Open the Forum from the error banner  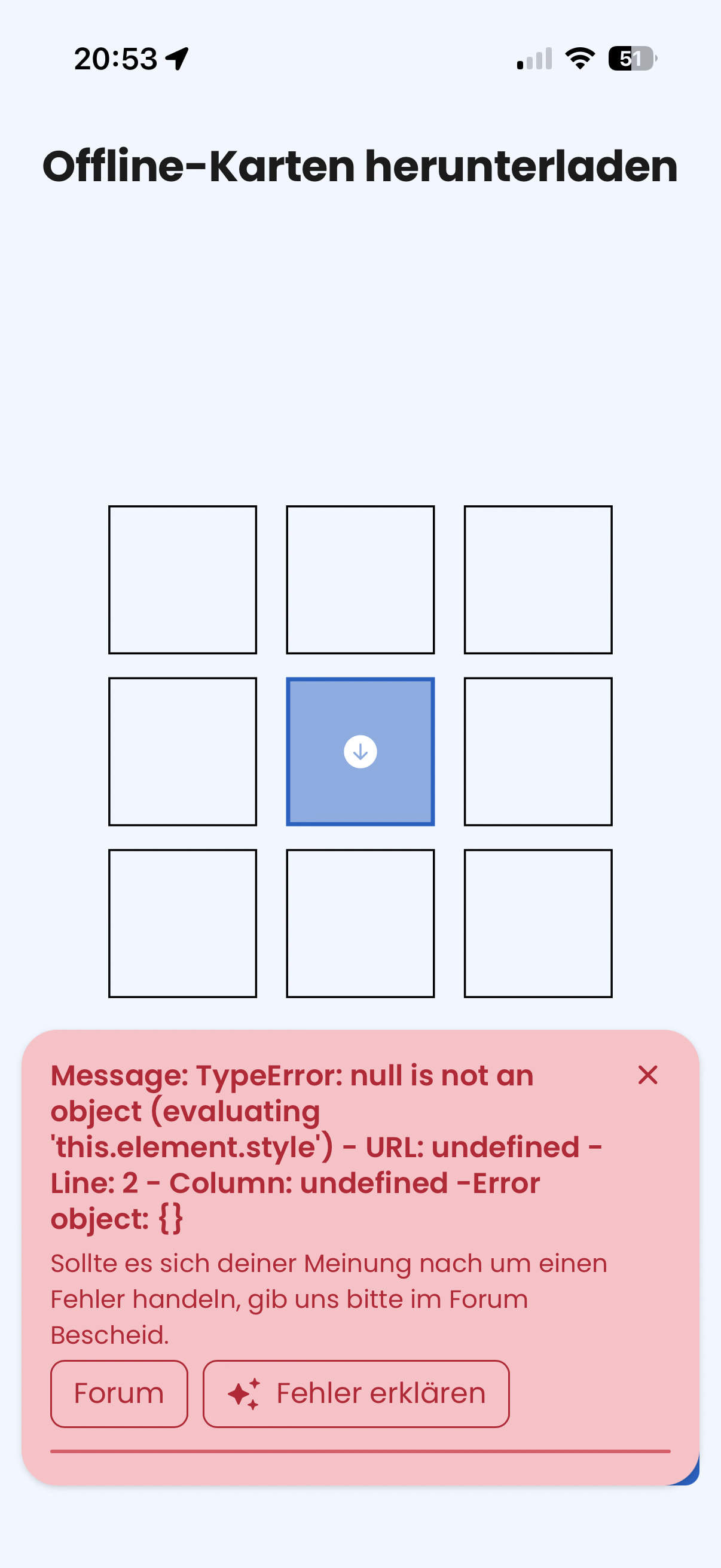(x=118, y=1393)
